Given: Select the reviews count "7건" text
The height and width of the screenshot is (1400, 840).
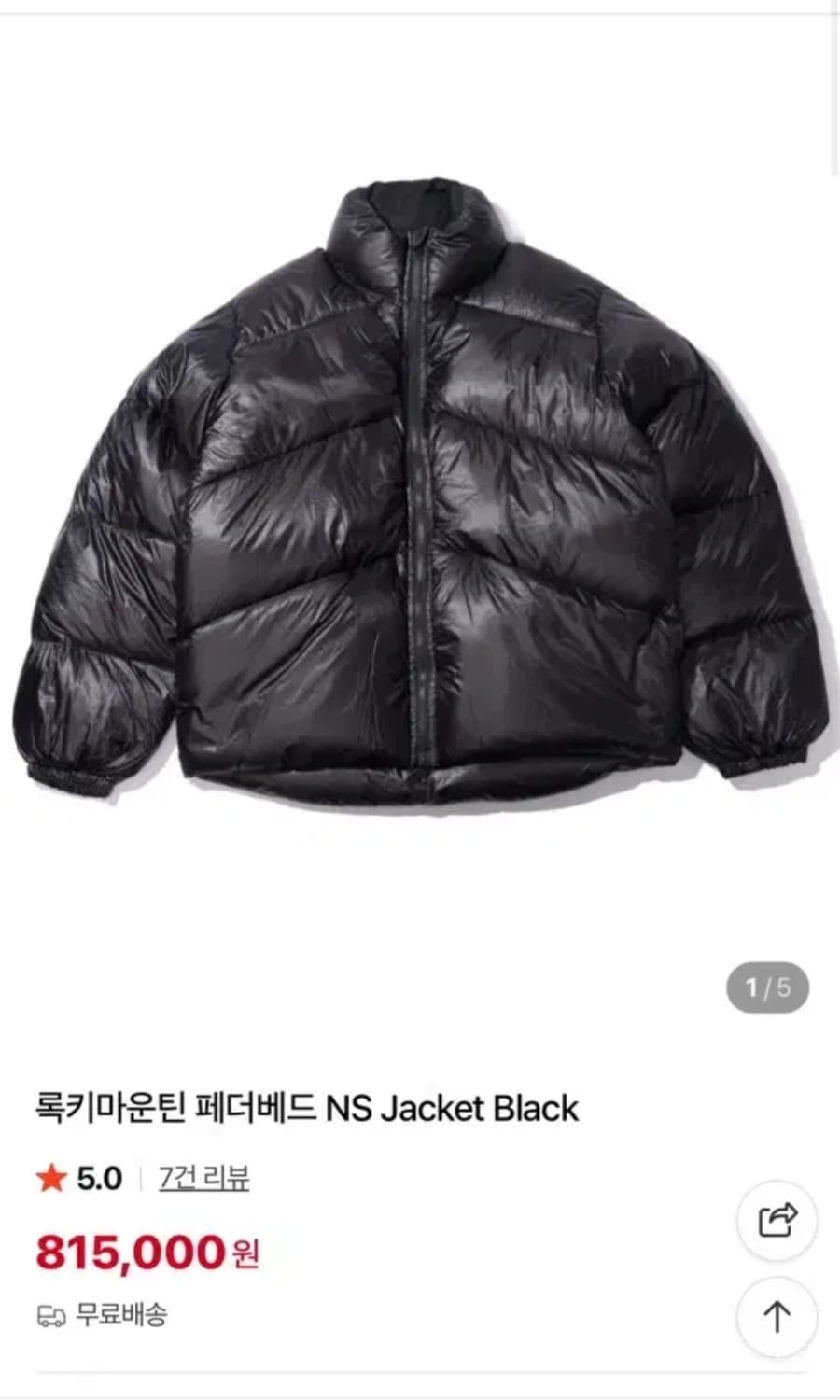Looking at the screenshot, I should click(x=178, y=1178).
